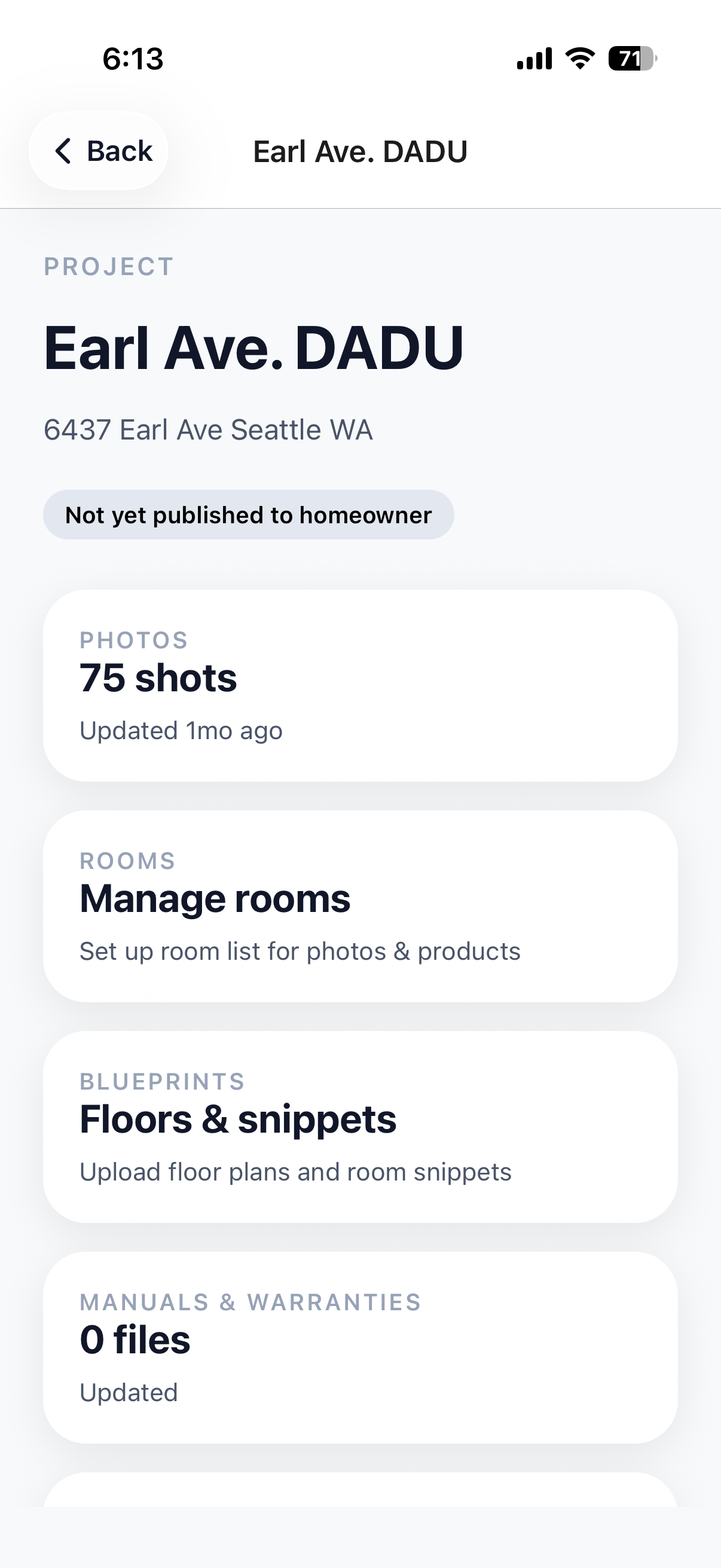The height and width of the screenshot is (1568, 721).
Task: Tap the PROJECT section label
Action: click(x=108, y=266)
